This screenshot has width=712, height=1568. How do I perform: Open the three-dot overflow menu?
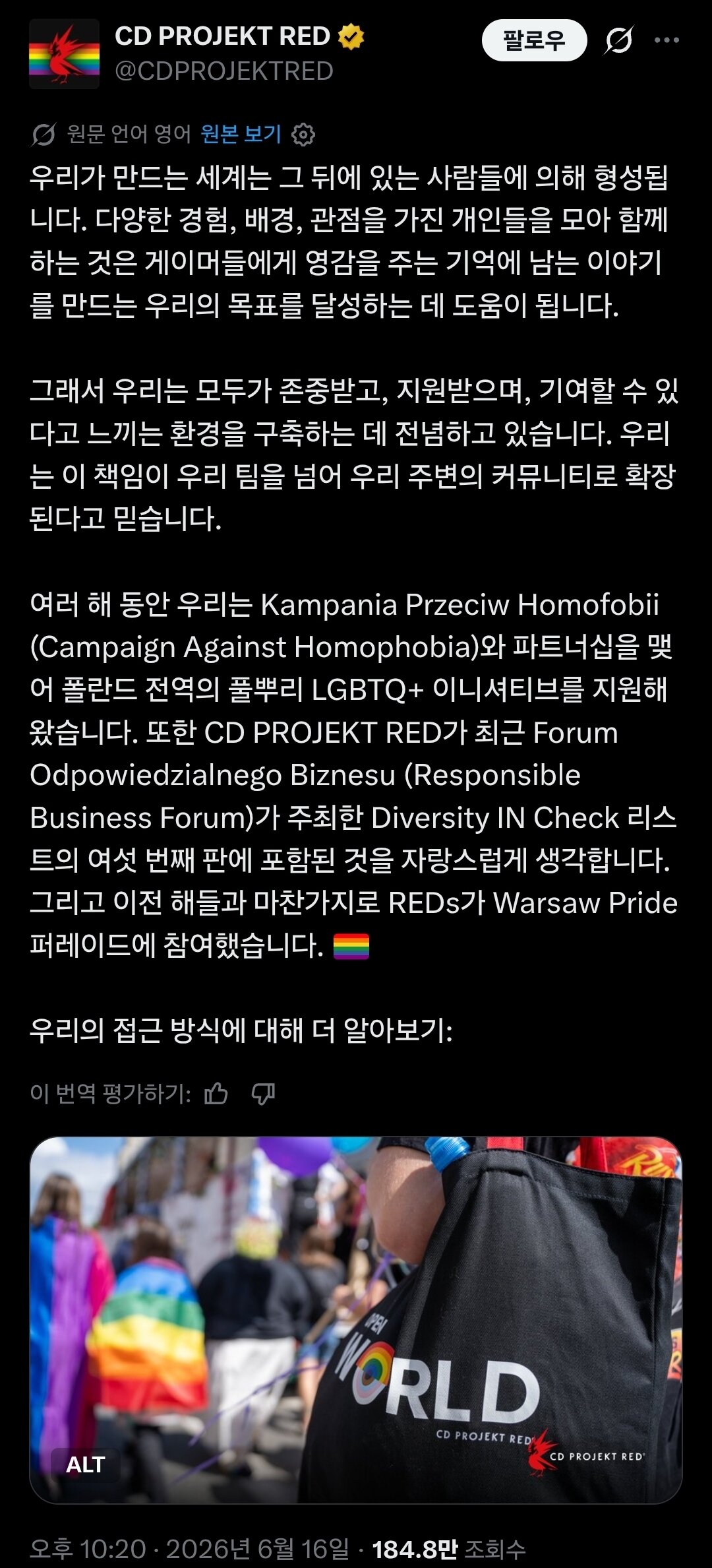coord(667,40)
